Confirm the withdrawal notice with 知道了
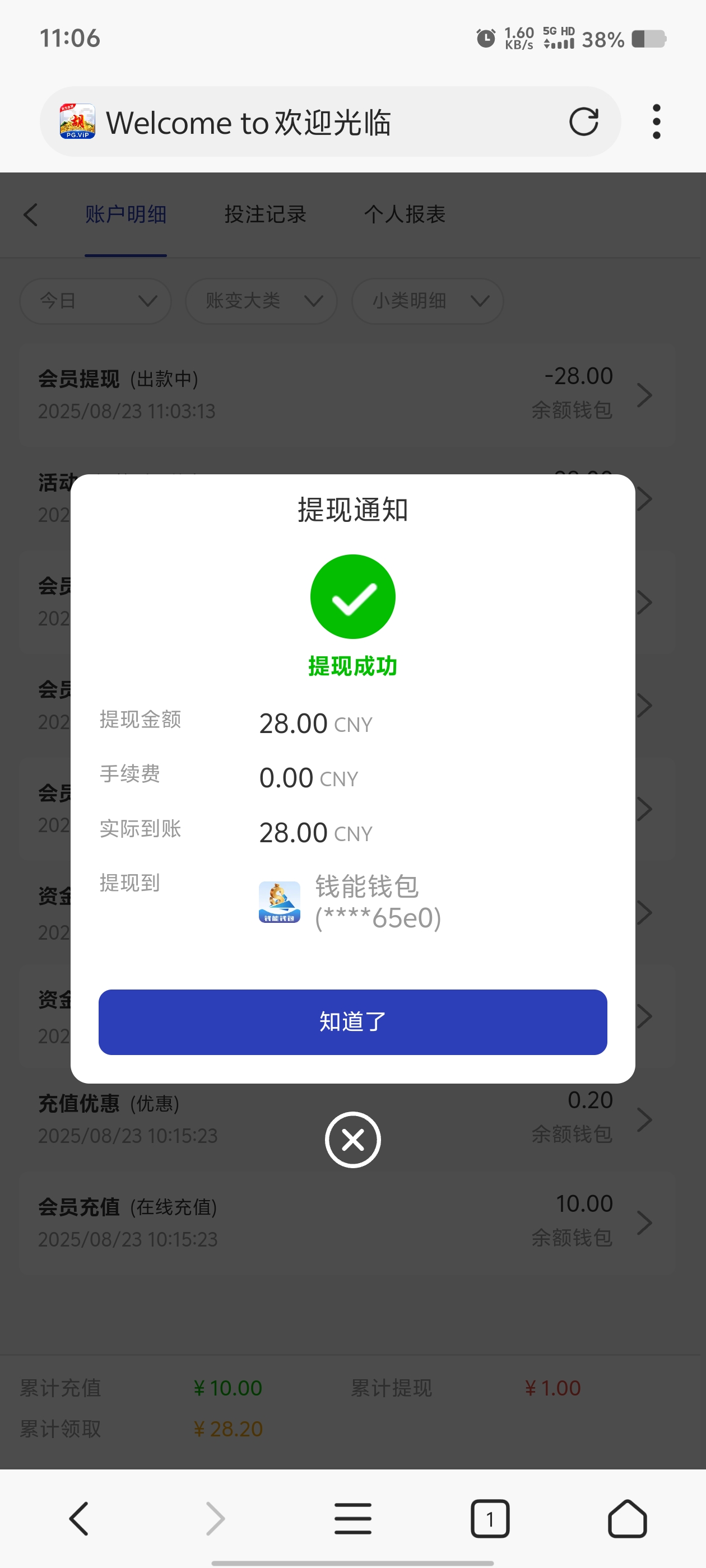The height and width of the screenshot is (1568, 706). (352, 1021)
